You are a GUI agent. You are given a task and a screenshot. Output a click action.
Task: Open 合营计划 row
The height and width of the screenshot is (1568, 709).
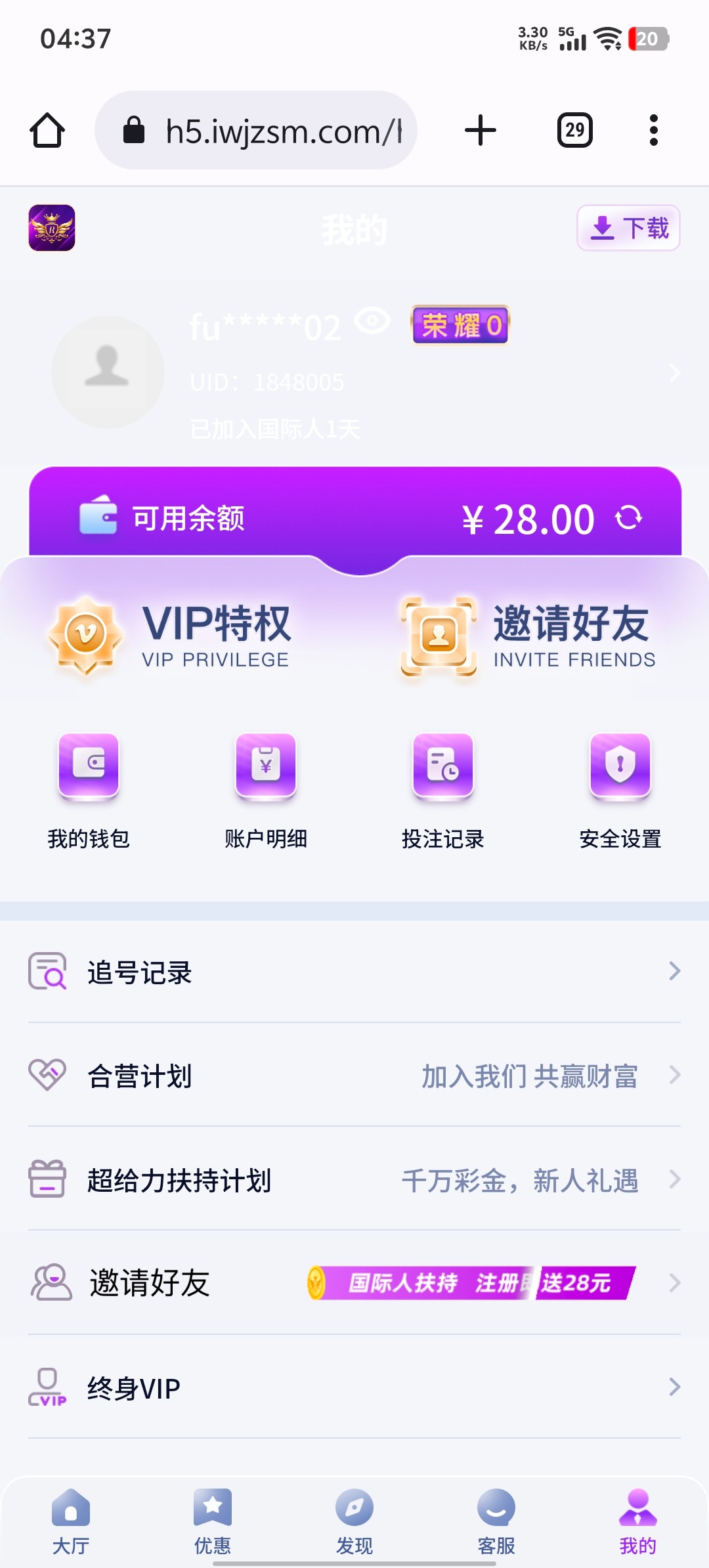click(354, 1076)
